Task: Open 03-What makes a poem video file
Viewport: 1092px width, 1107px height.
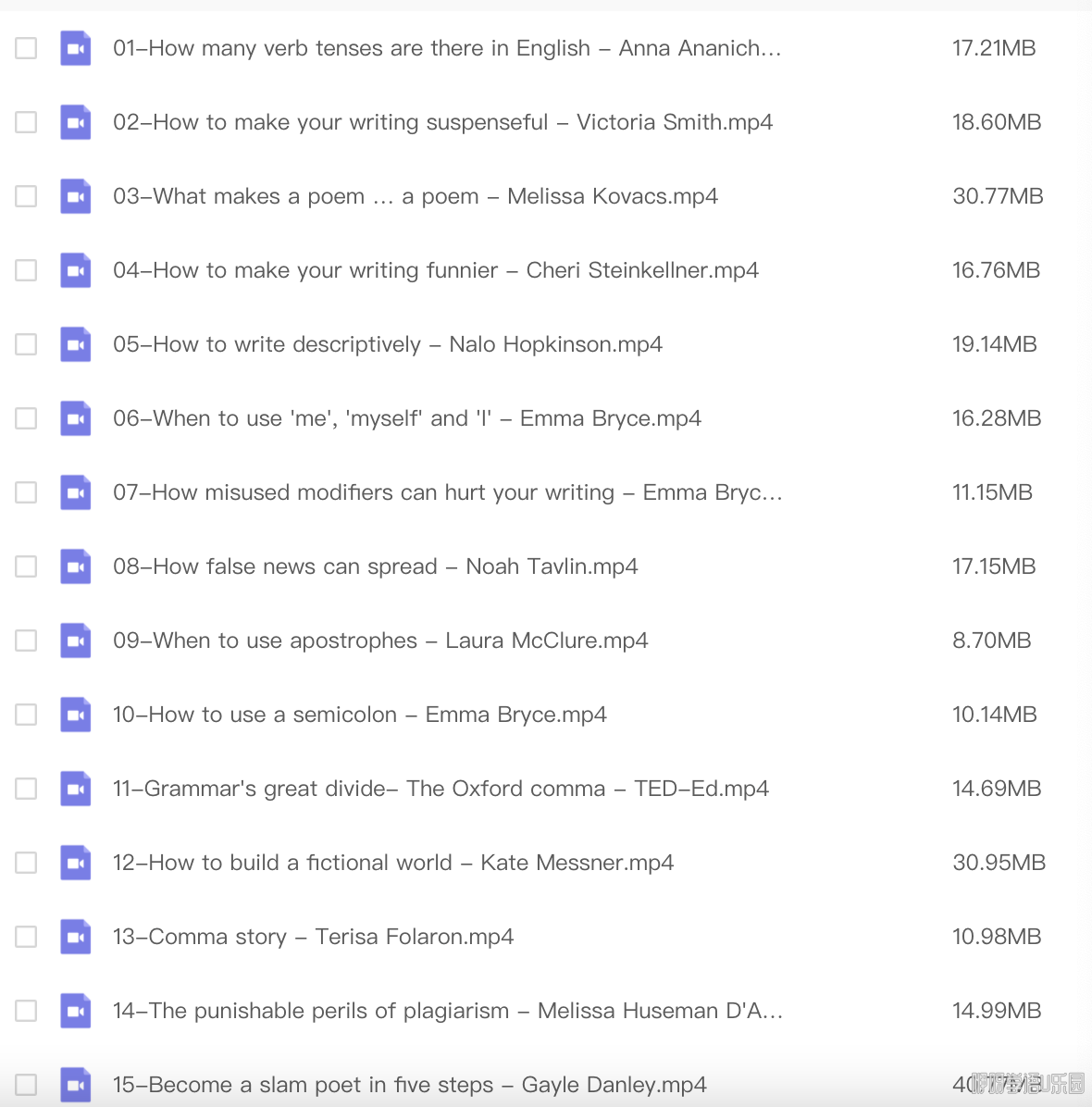Action: point(415,196)
